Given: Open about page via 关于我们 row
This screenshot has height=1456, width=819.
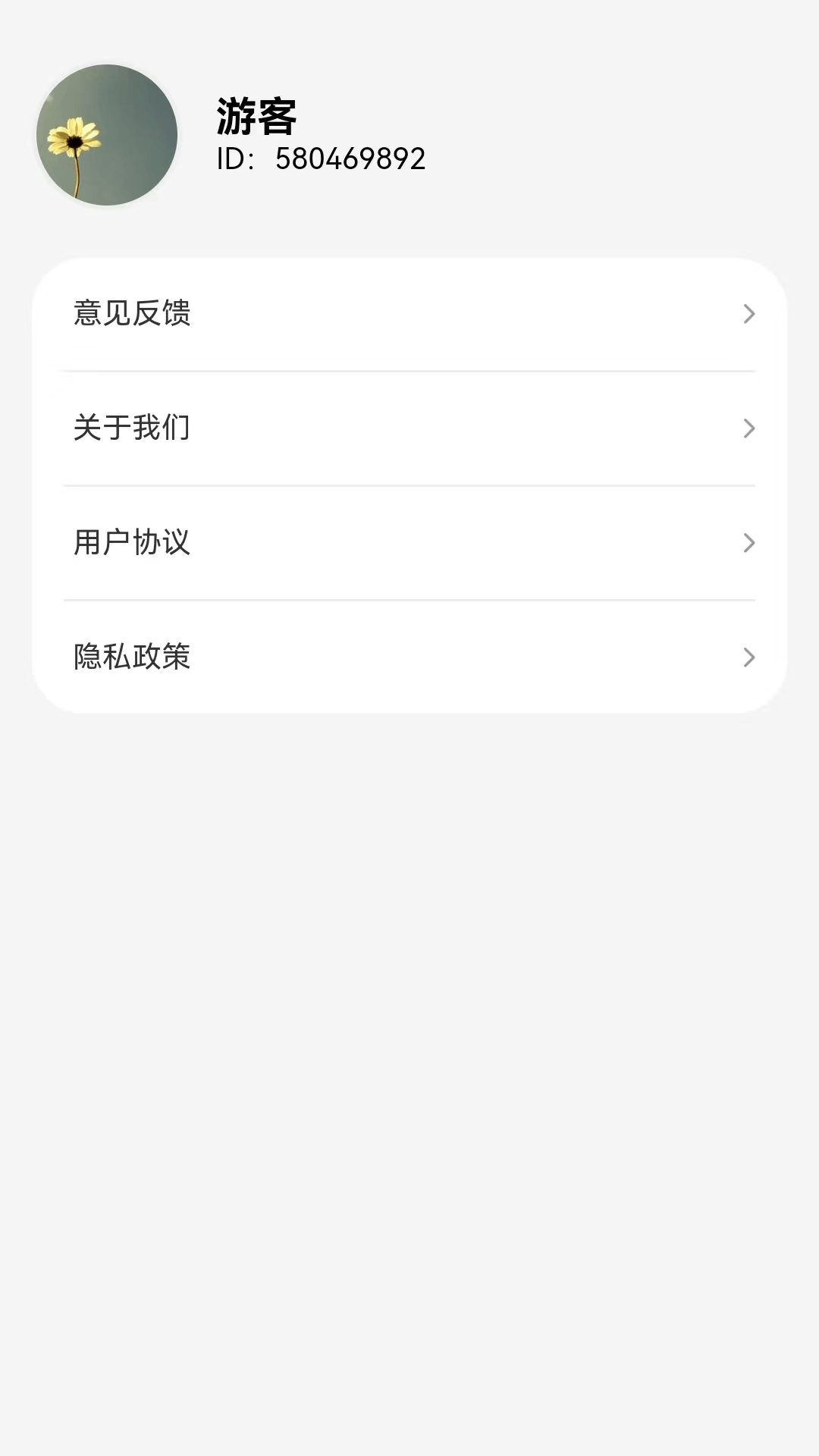Looking at the screenshot, I should (303, 428).
